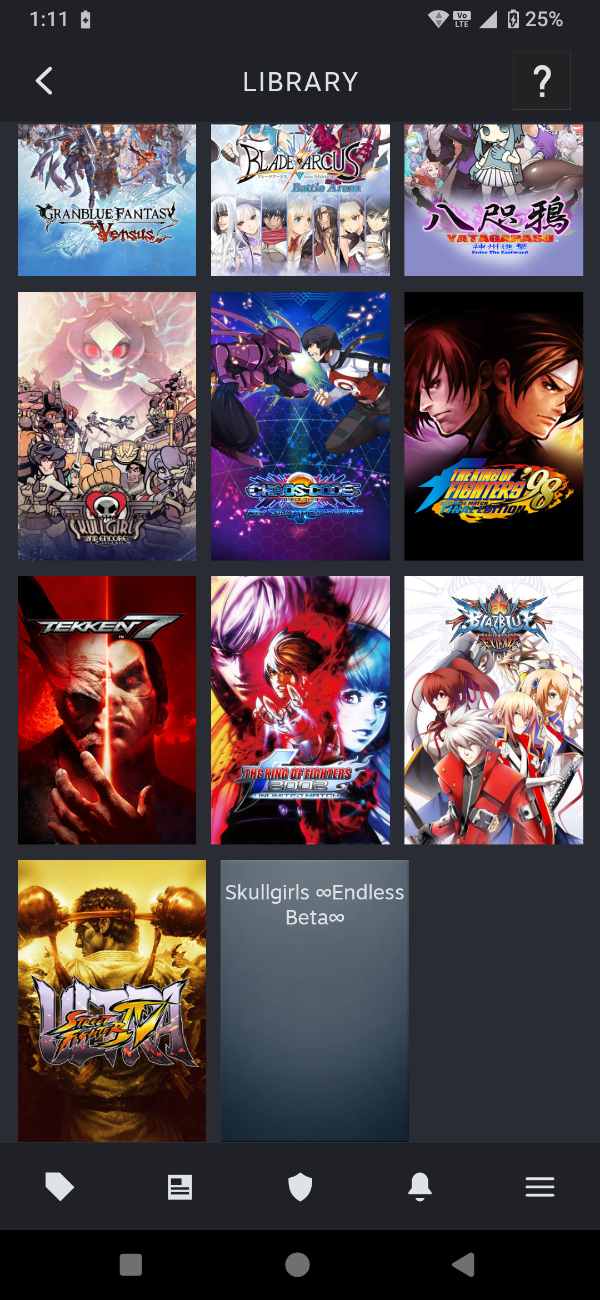Open Granblue Fantasy Versus game tile
This screenshot has height=1300, width=600.
[107, 200]
